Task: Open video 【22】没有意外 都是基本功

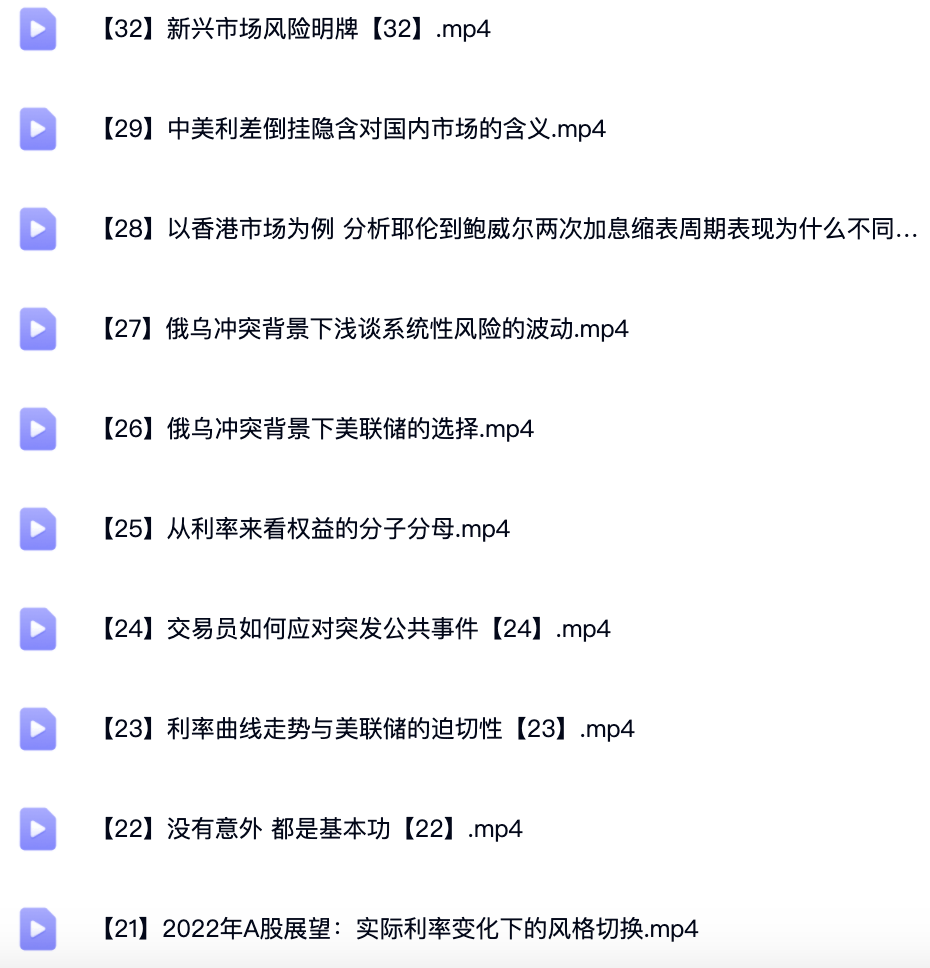Action: coord(311,829)
